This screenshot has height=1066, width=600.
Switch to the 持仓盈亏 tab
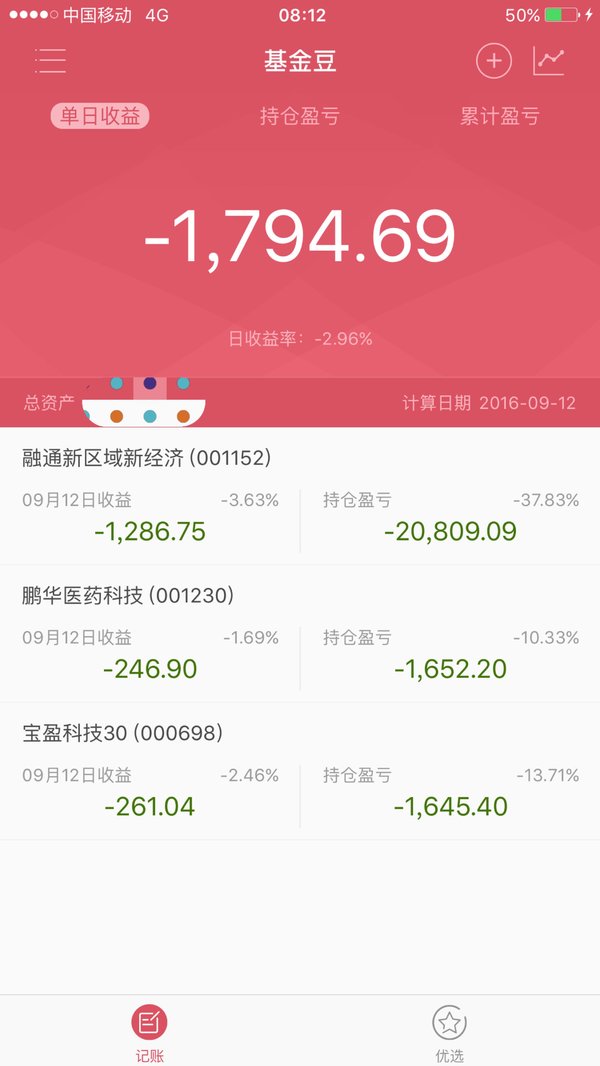point(300,116)
